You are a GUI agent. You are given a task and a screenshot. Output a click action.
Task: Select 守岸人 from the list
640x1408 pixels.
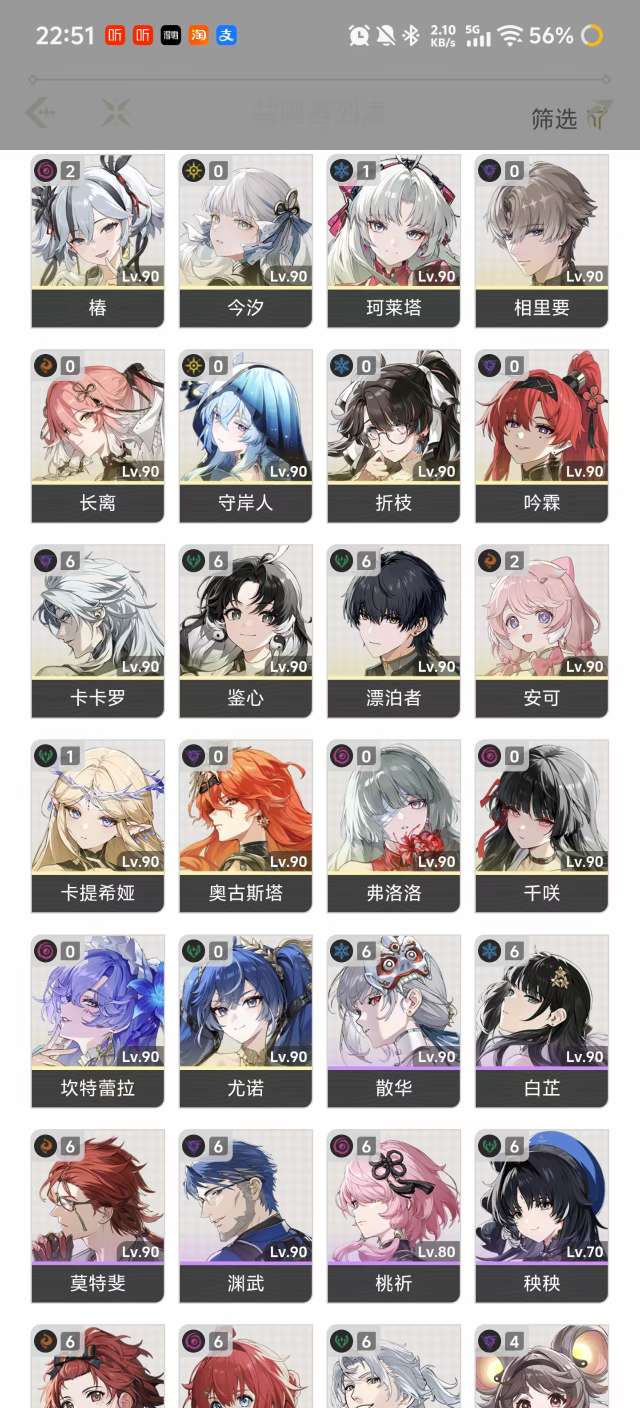tap(245, 436)
